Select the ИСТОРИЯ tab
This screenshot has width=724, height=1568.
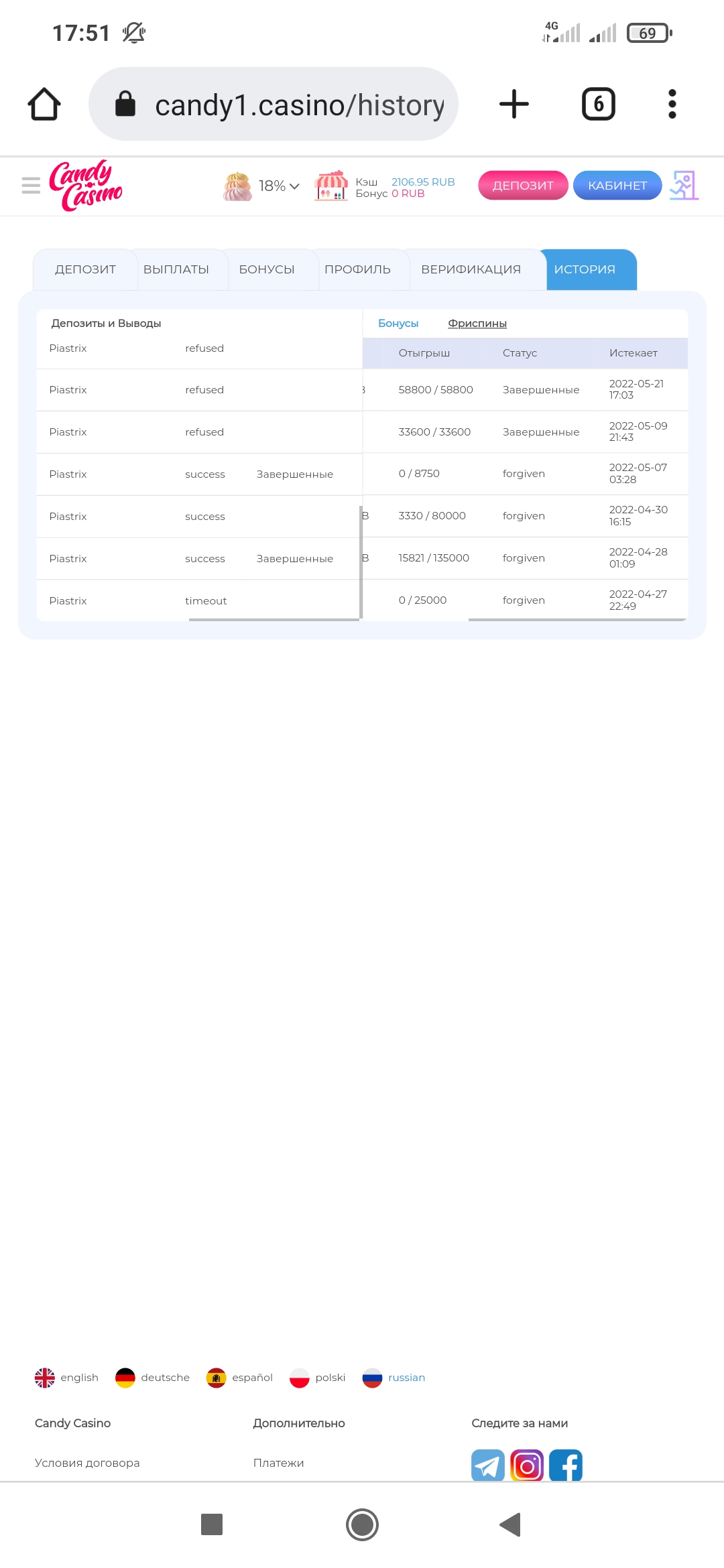(585, 269)
